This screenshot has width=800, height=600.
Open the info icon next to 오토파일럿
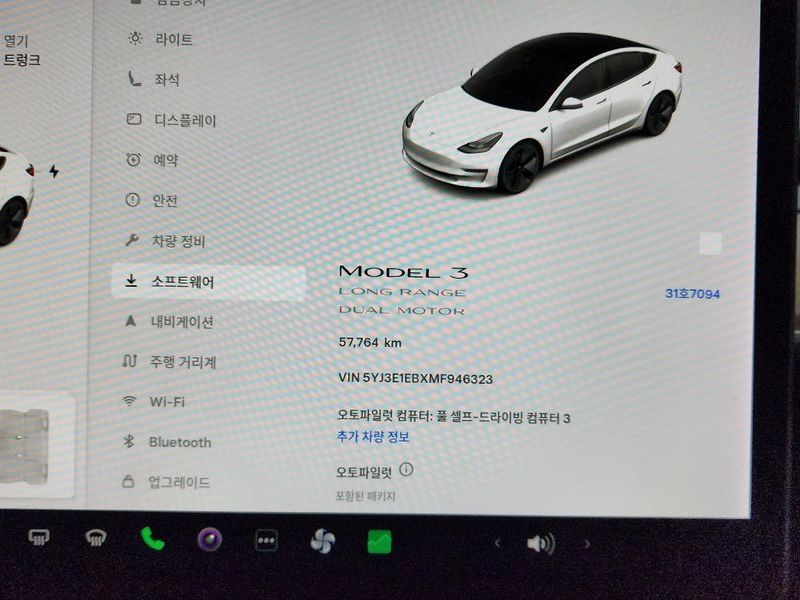point(406,469)
